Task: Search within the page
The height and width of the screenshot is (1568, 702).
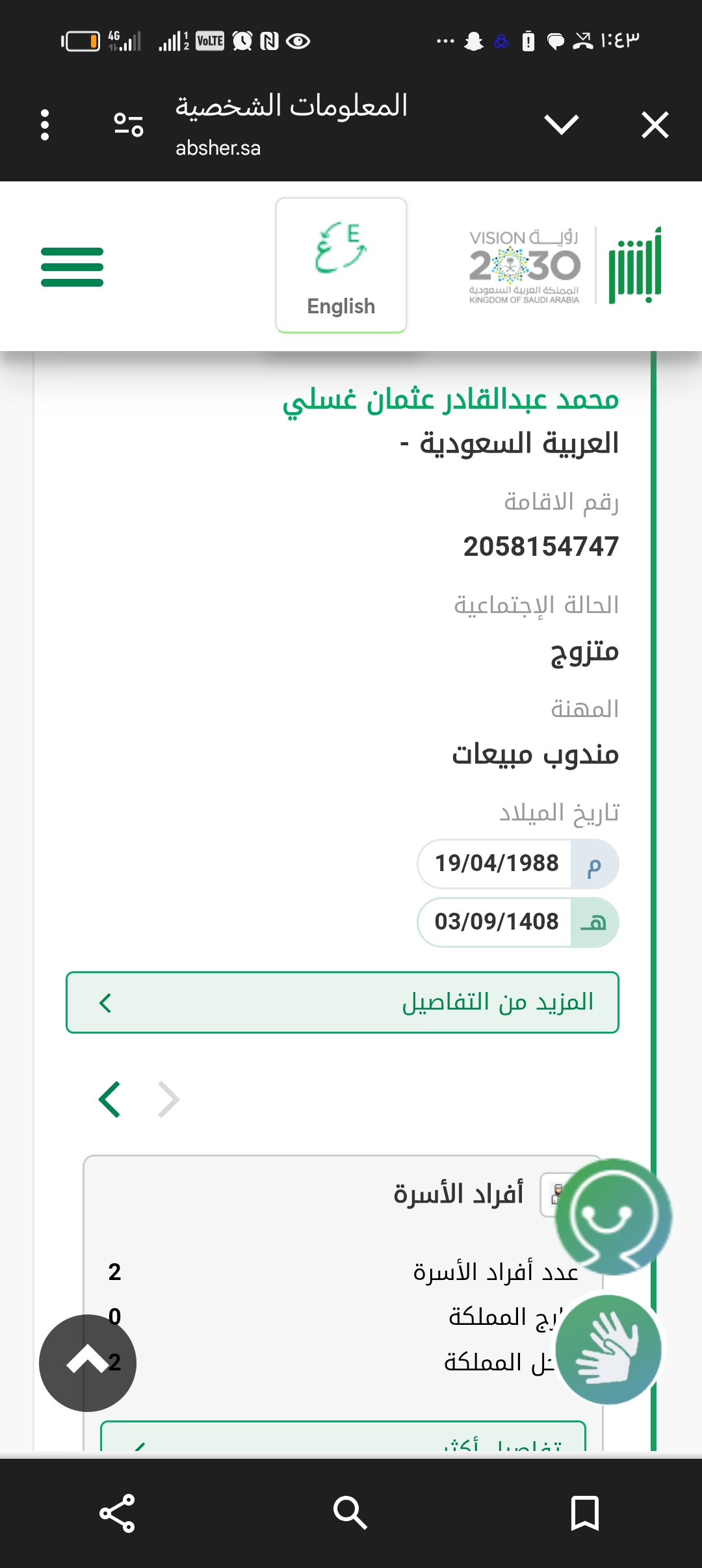Action: point(350,1513)
